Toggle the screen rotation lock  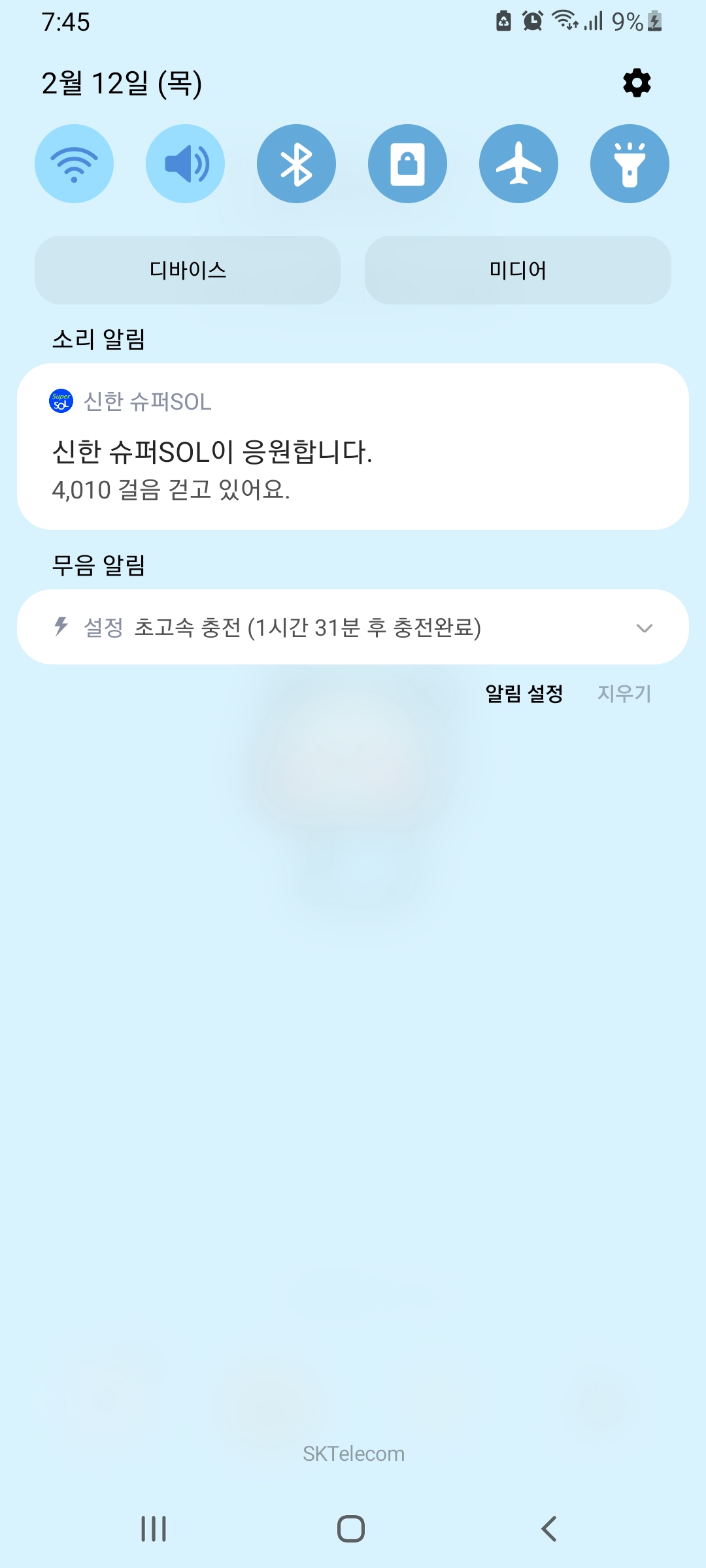coord(407,163)
